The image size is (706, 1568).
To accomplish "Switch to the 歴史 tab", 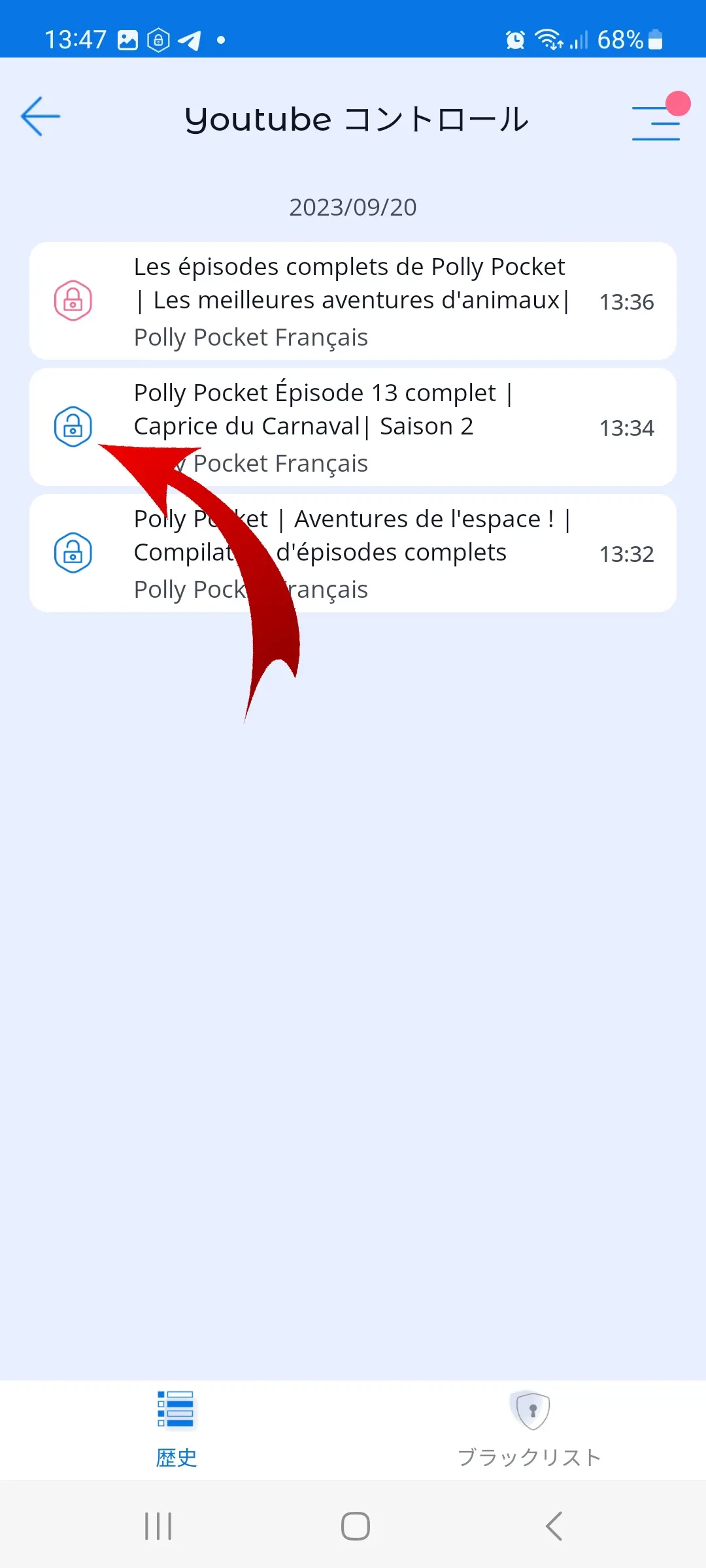I will click(x=176, y=1429).
